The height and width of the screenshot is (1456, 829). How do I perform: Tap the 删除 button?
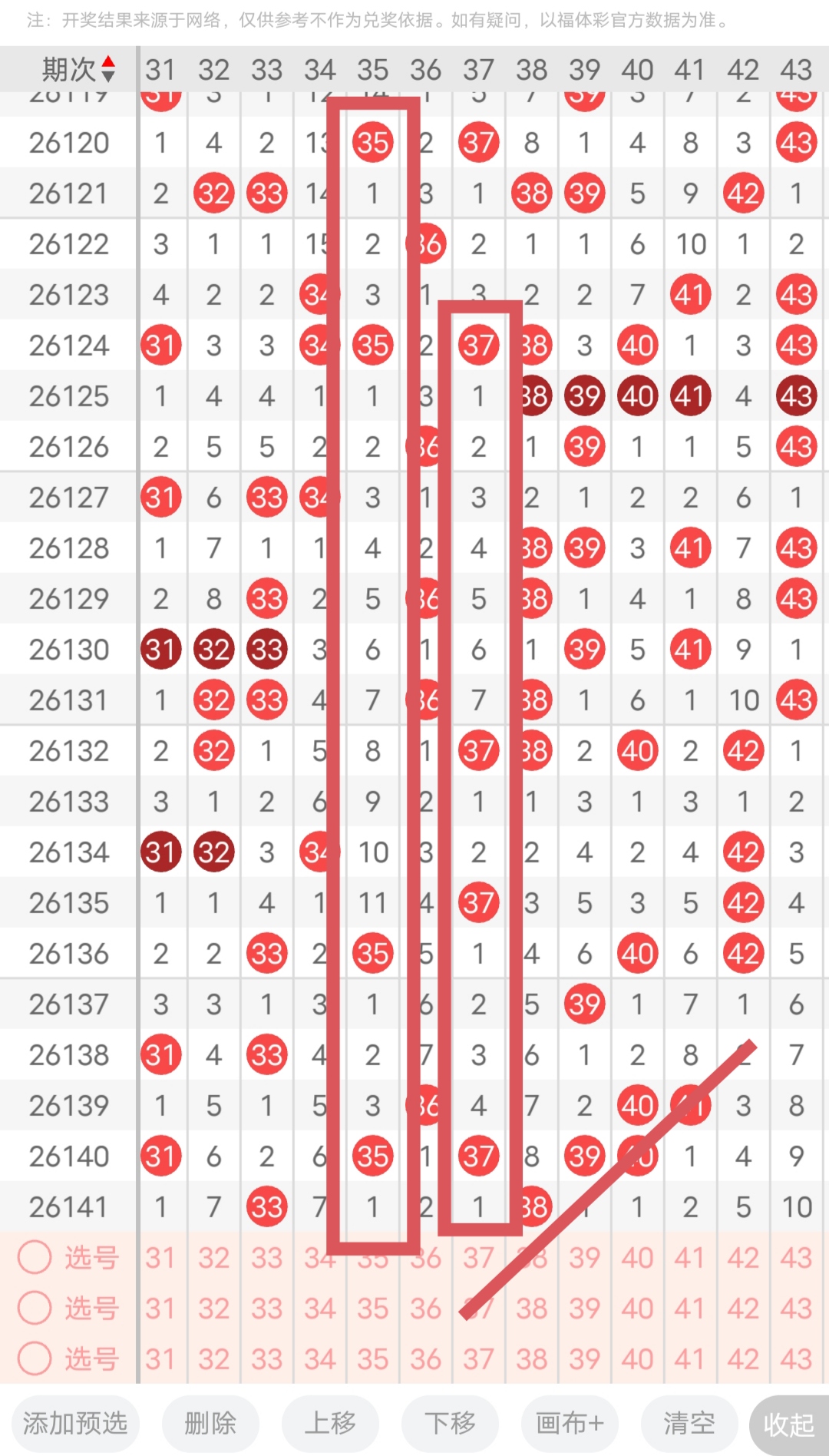pos(210,1424)
